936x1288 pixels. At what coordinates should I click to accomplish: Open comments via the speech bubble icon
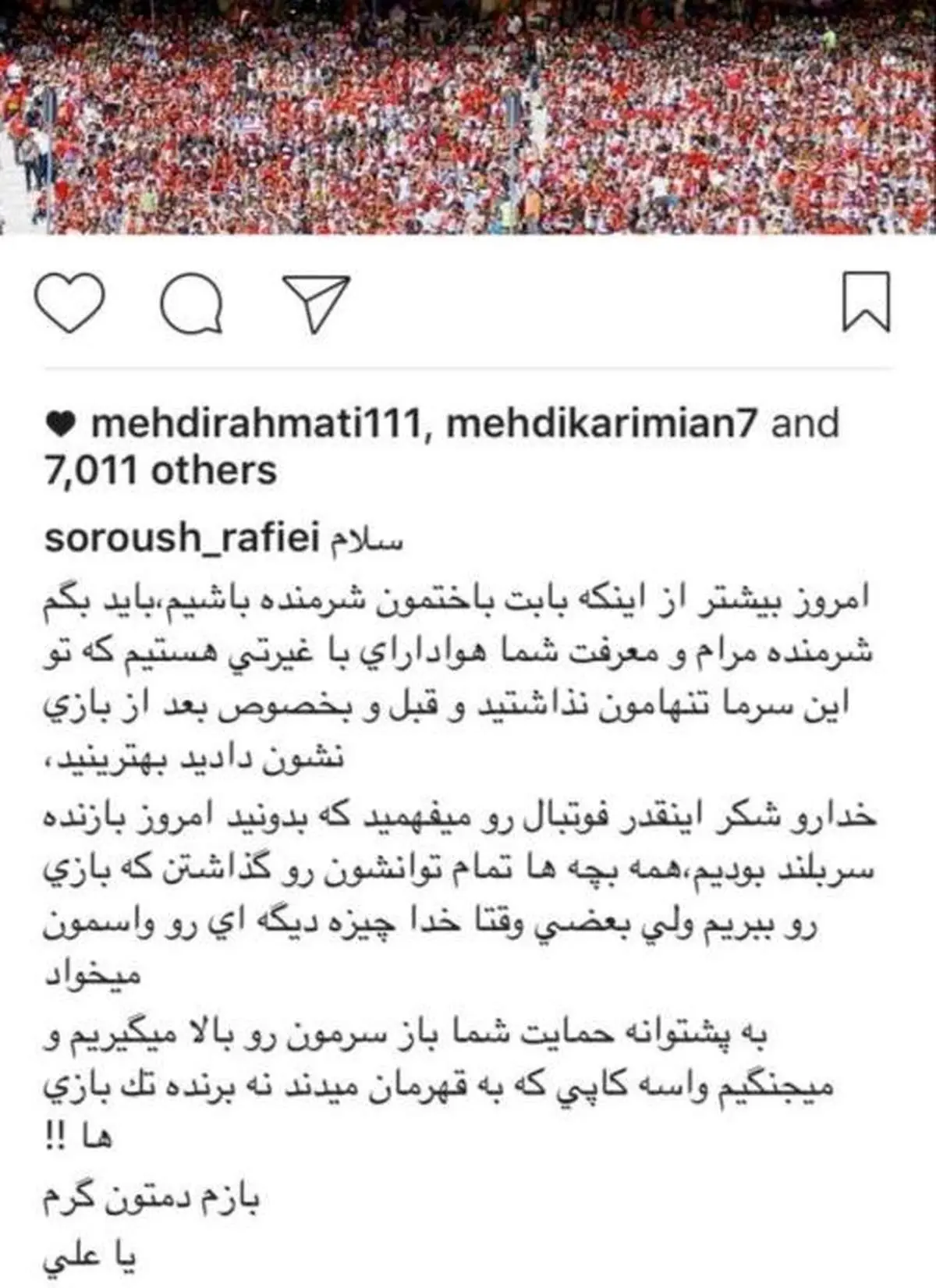(x=191, y=304)
